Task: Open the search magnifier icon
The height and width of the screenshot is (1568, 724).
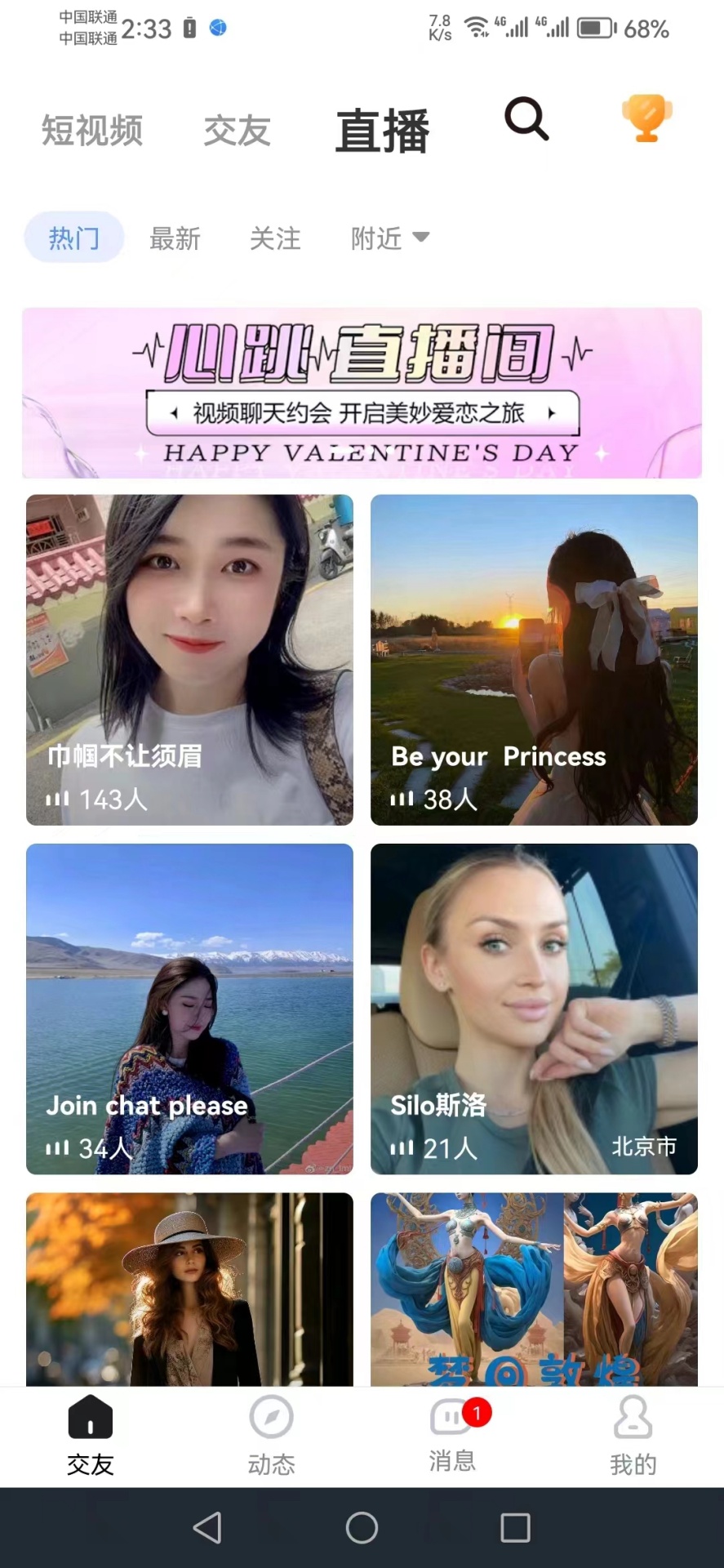Action: click(x=526, y=119)
